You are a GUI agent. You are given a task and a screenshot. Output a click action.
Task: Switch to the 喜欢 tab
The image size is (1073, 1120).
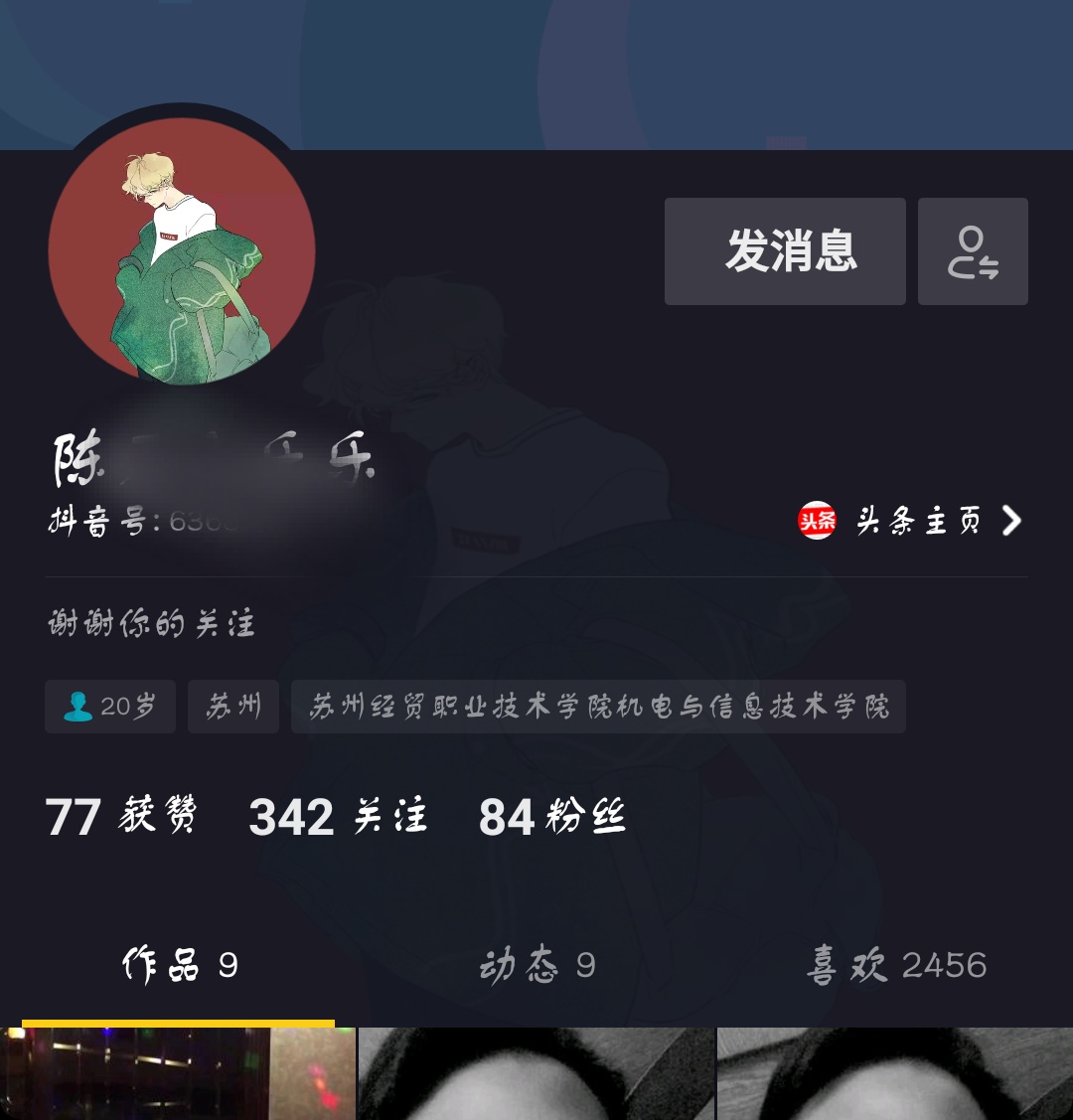(x=895, y=965)
